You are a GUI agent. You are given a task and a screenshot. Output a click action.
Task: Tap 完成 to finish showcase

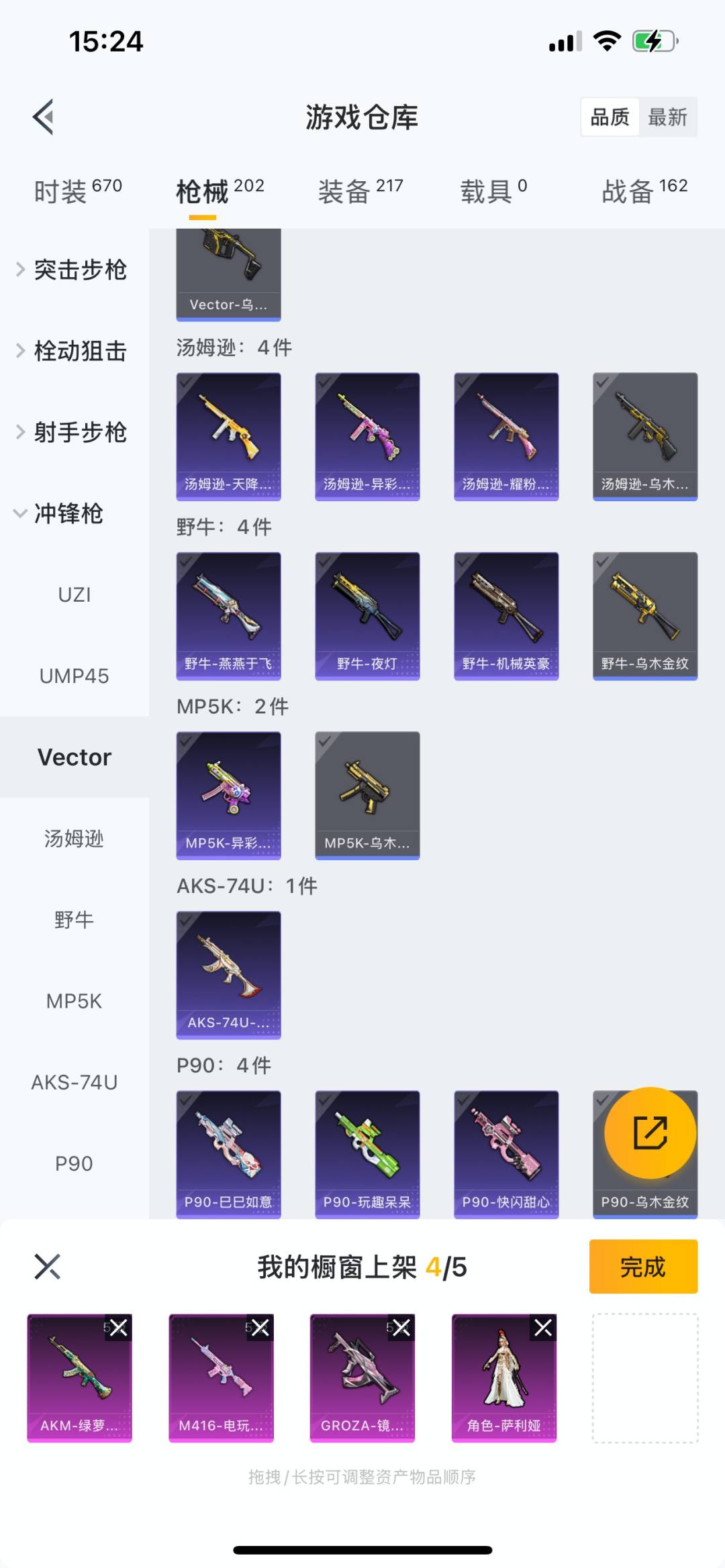click(643, 1267)
